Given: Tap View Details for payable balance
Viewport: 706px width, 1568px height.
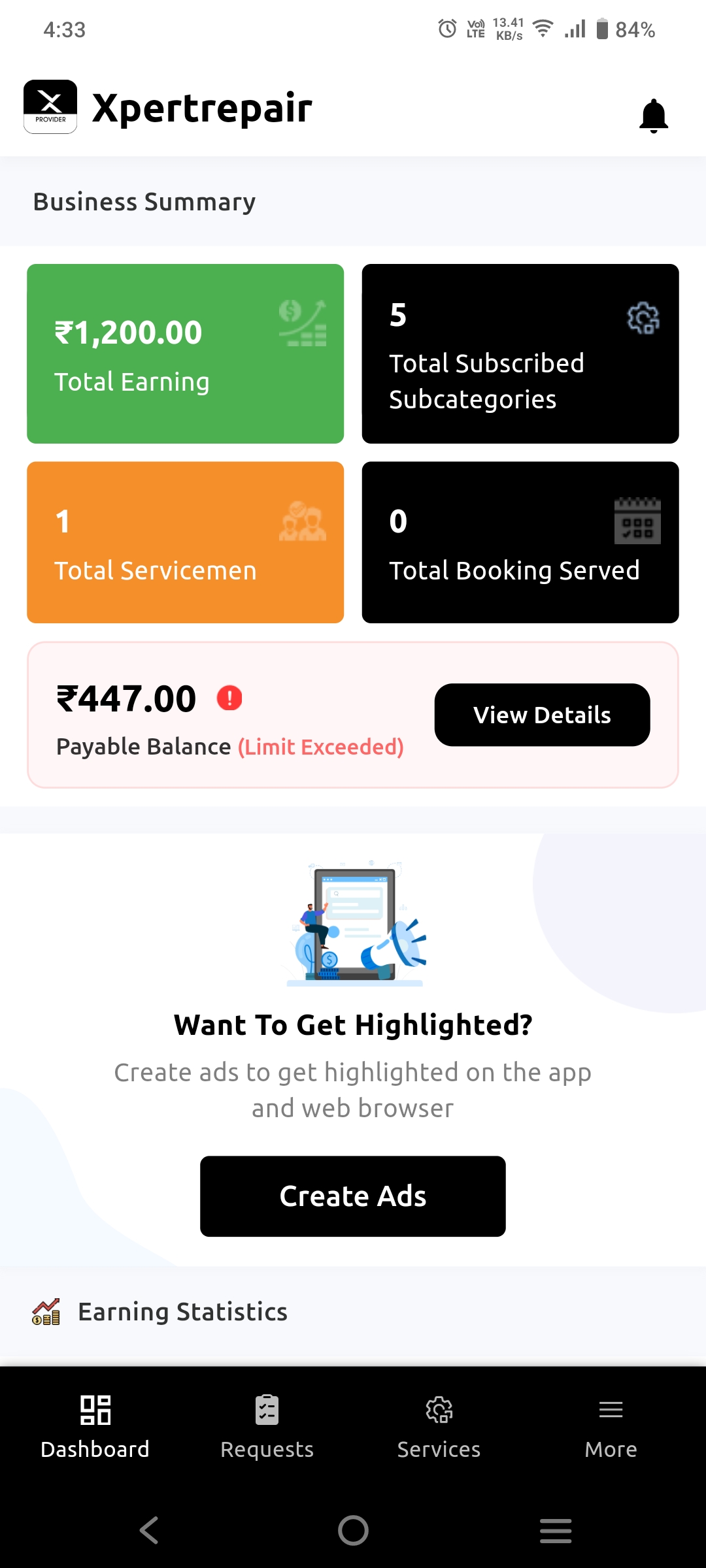Looking at the screenshot, I should [x=542, y=715].
